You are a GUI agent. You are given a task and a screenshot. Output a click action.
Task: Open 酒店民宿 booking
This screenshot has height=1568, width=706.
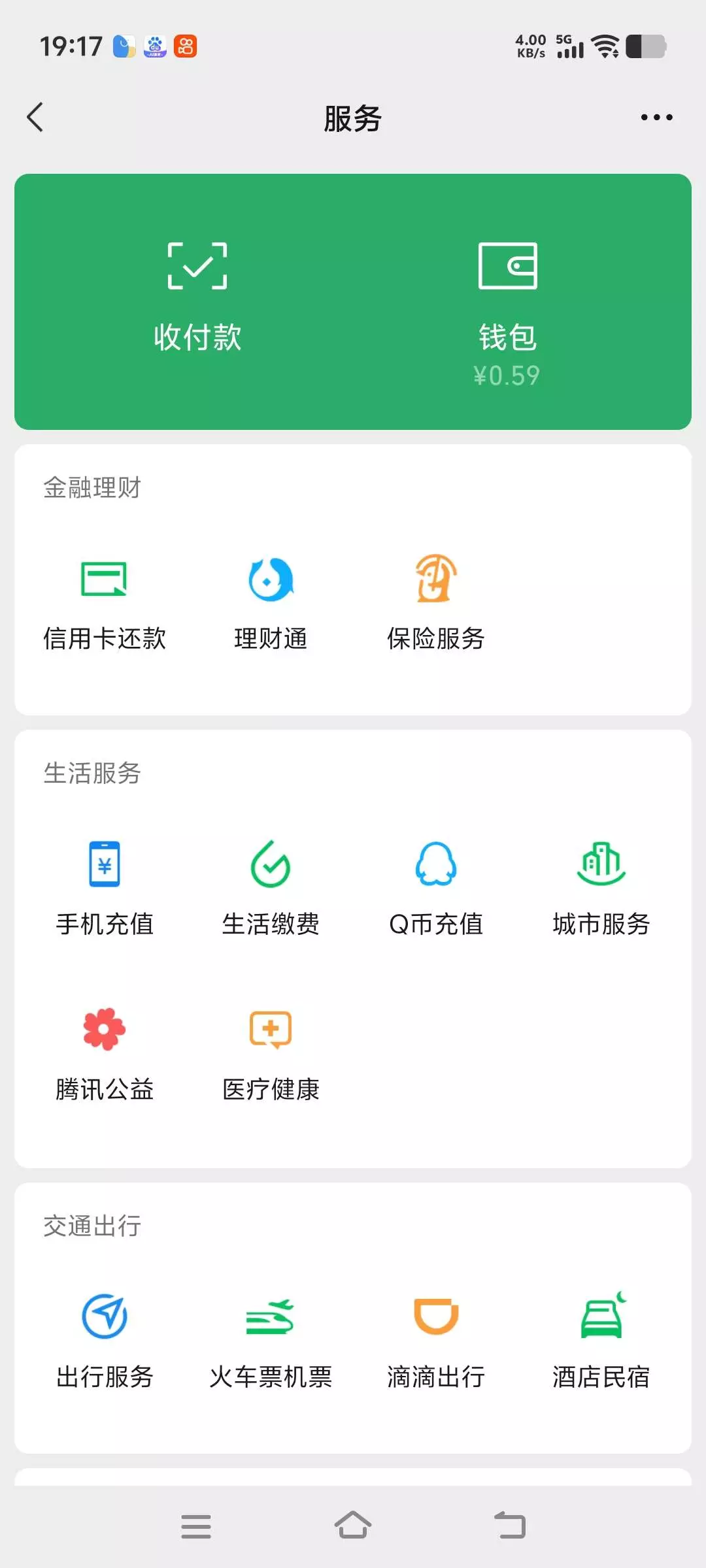601,1341
